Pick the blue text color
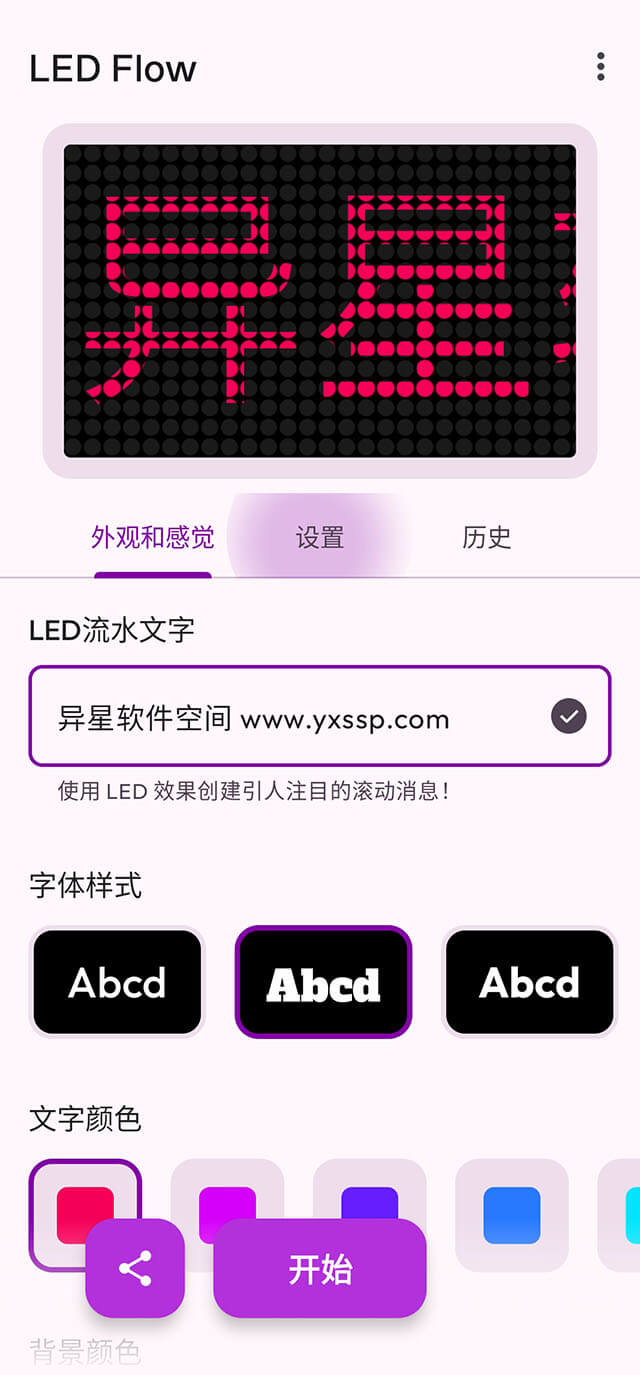640x1375 pixels. pos(511,1214)
